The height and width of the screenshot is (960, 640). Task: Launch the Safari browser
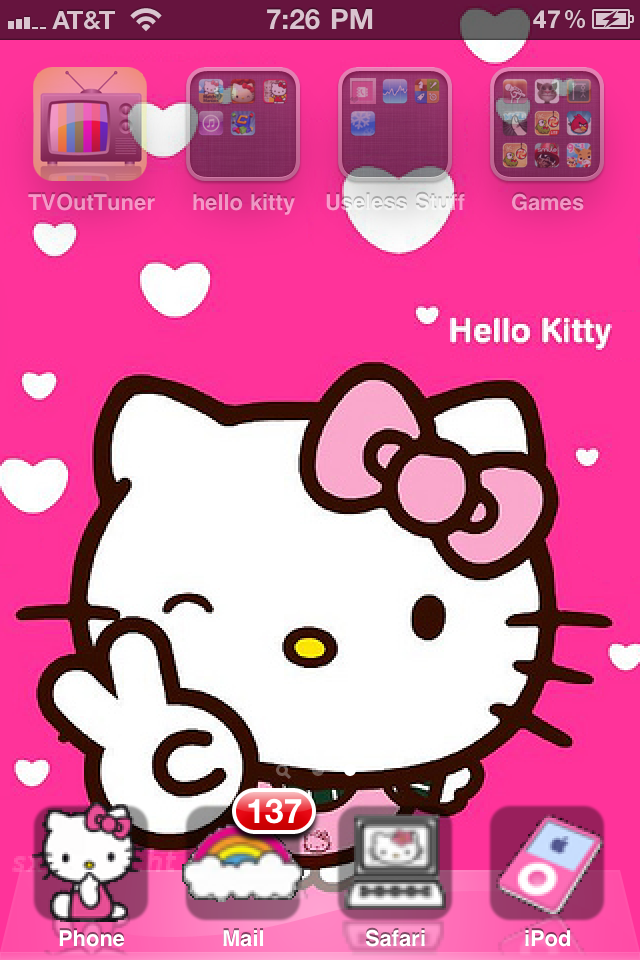coord(395,864)
